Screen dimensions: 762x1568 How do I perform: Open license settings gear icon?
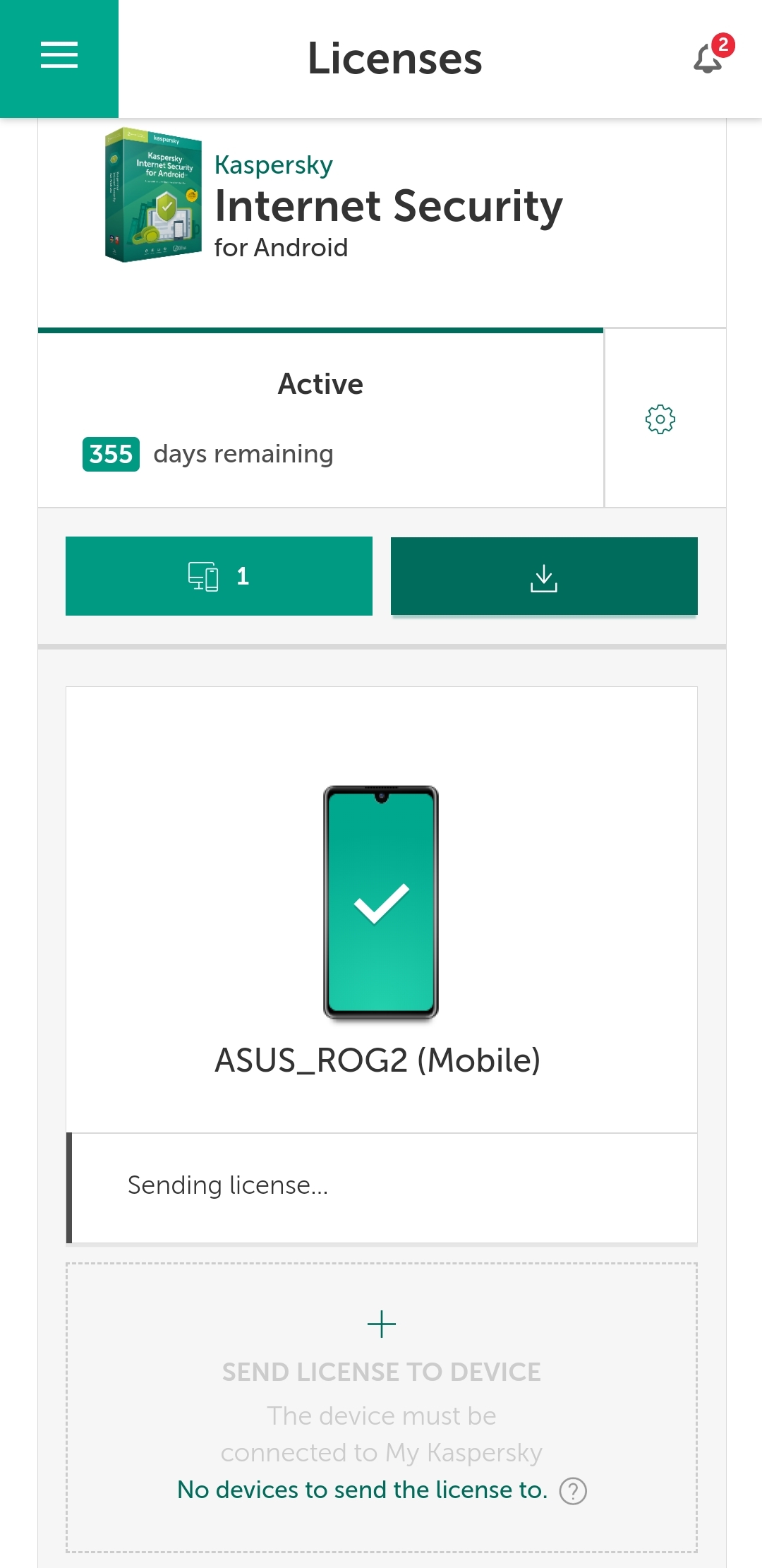660,419
